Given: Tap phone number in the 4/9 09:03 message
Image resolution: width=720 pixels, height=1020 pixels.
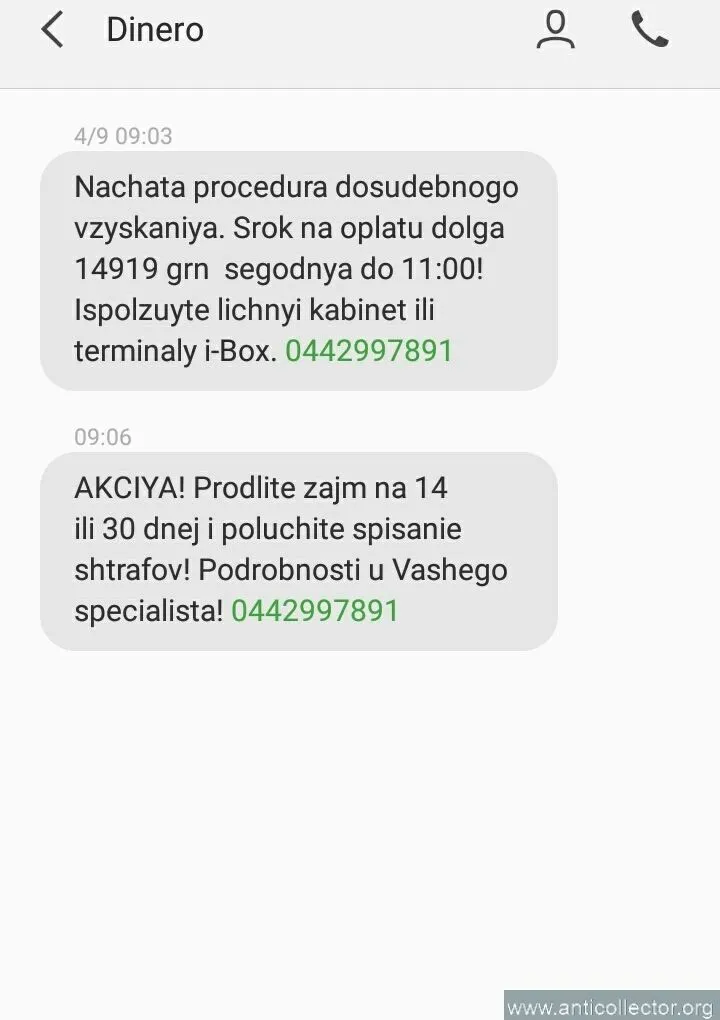Looking at the screenshot, I should point(369,351).
